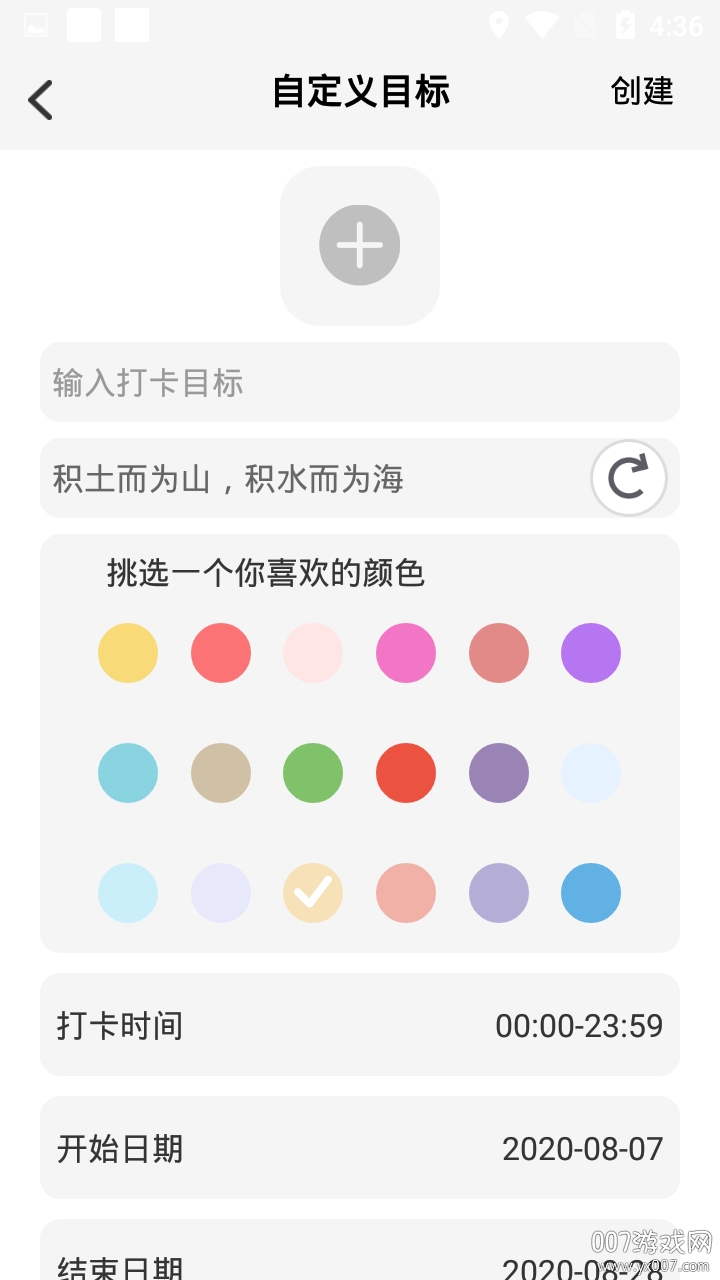The image size is (720, 1280).
Task: Click the battery icon in the status bar
Action: [625, 25]
